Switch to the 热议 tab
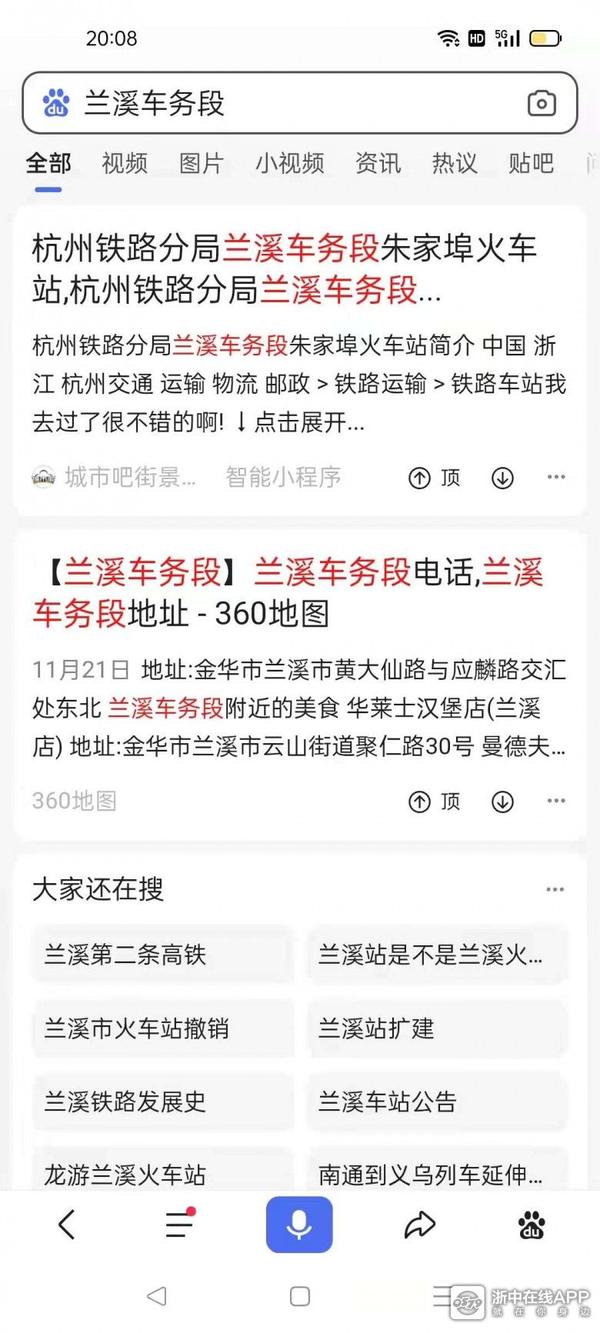The height and width of the screenshot is (1333, 600). tap(454, 163)
